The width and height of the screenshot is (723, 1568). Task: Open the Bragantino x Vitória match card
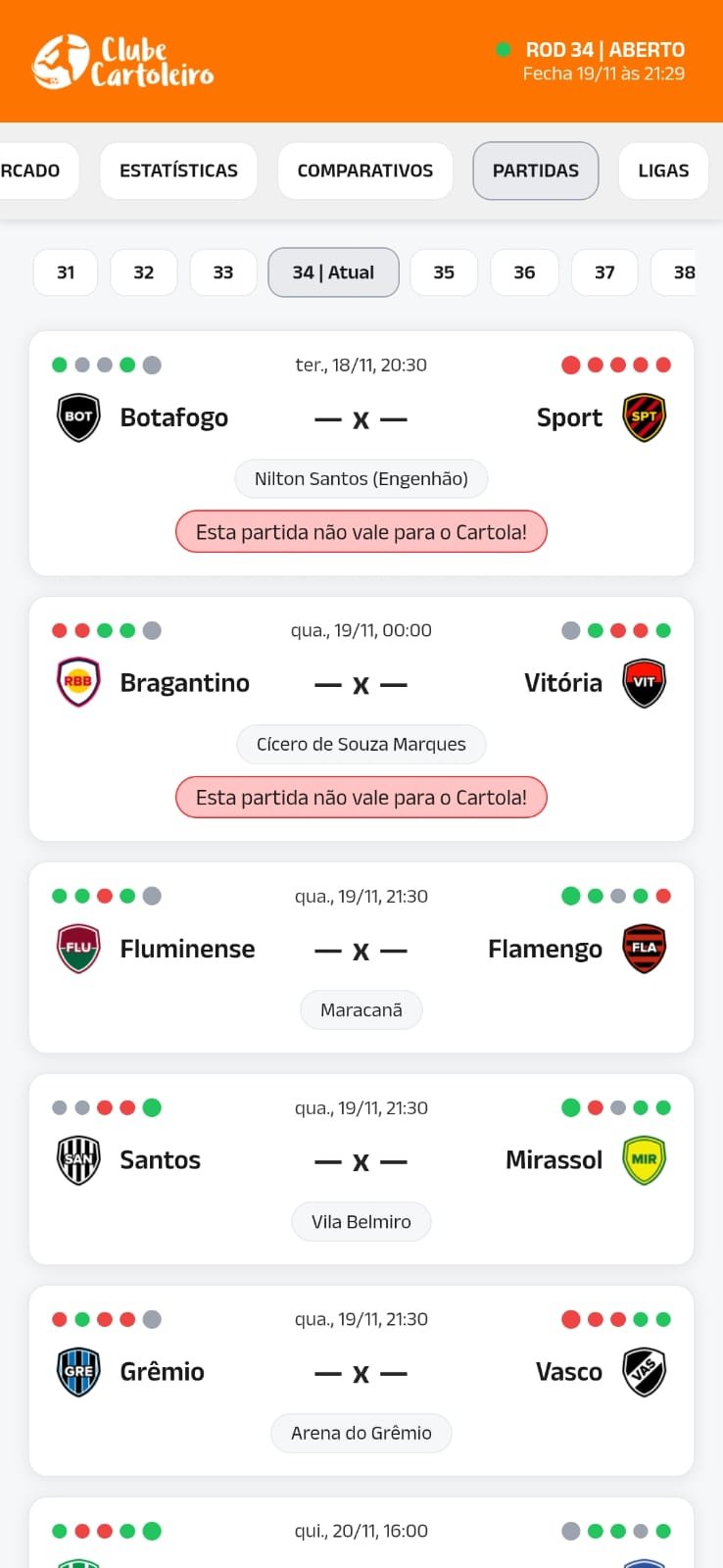pyautogui.click(x=361, y=684)
